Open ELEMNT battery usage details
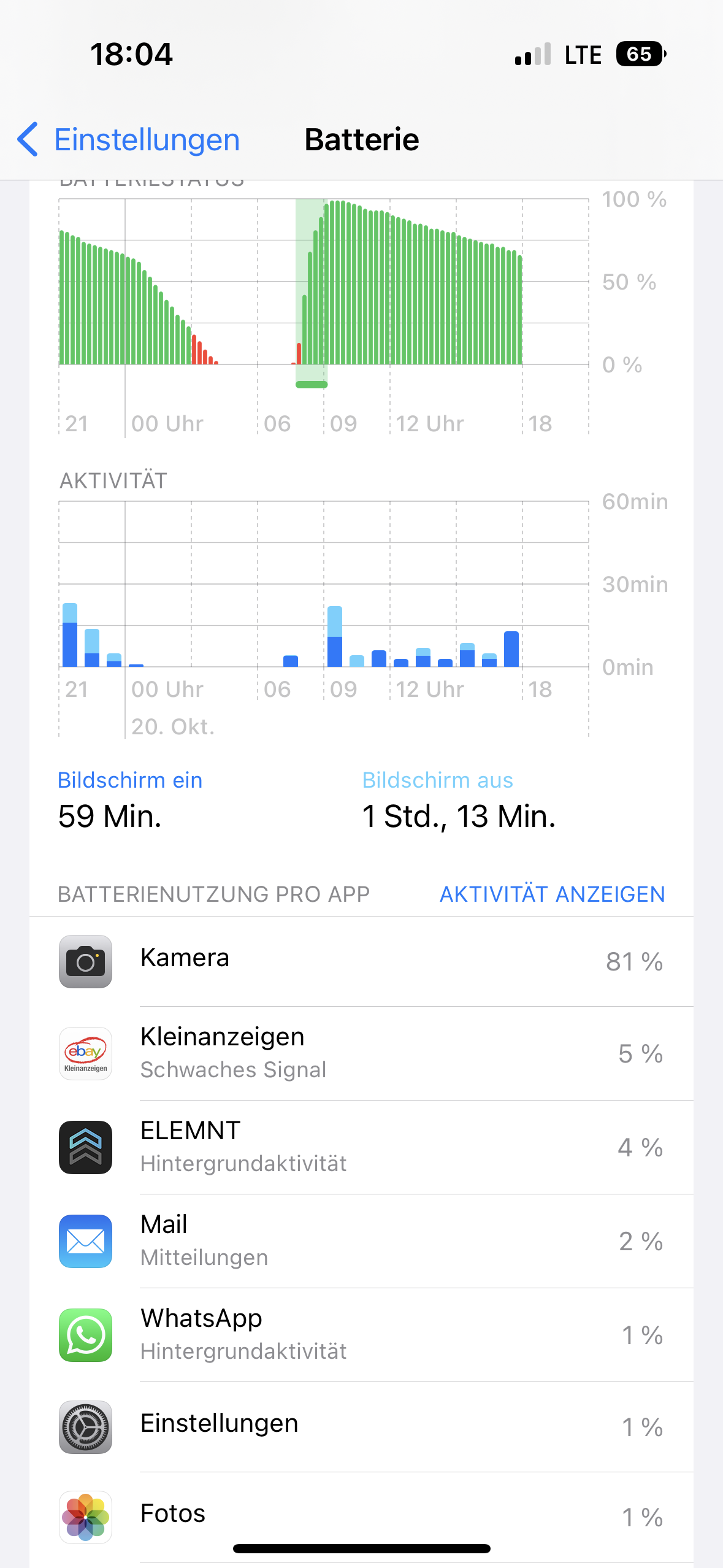 click(x=361, y=1147)
